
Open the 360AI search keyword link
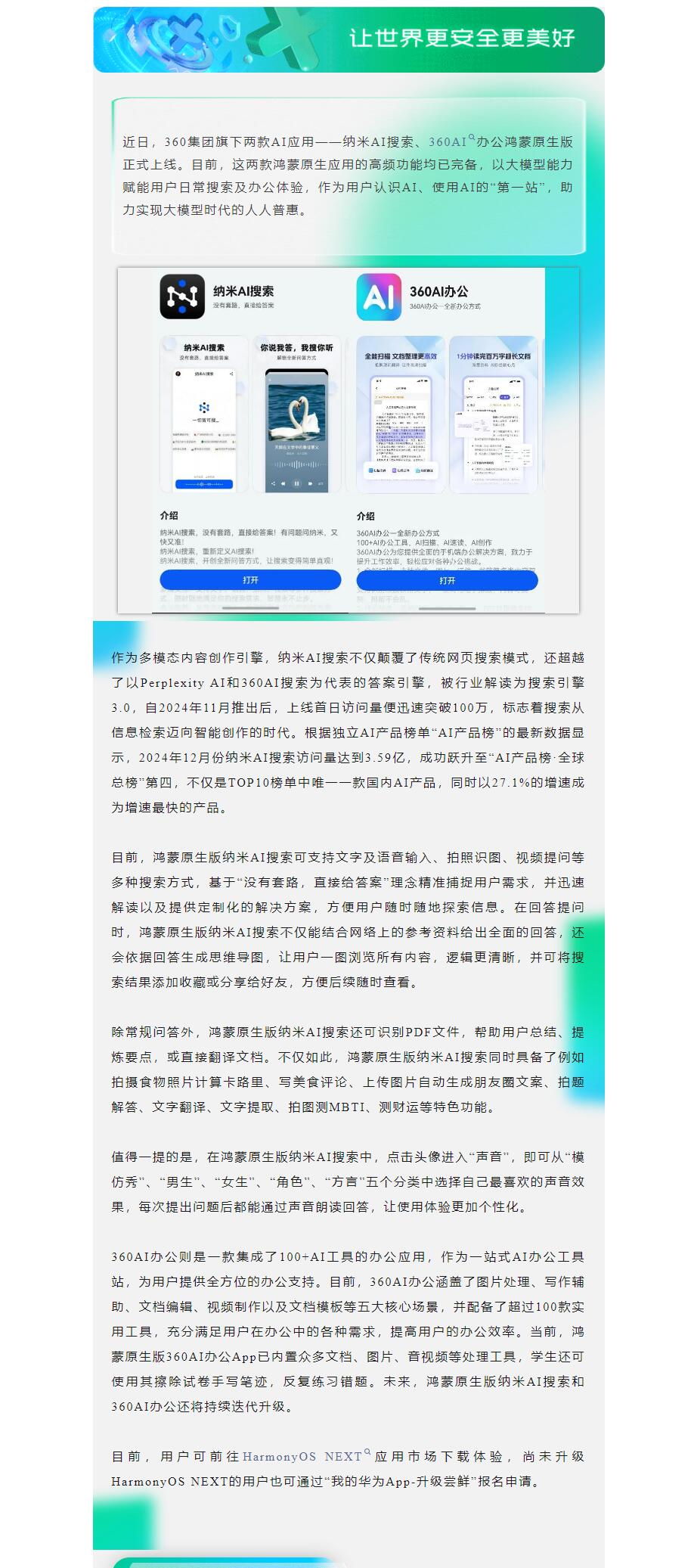click(451, 141)
